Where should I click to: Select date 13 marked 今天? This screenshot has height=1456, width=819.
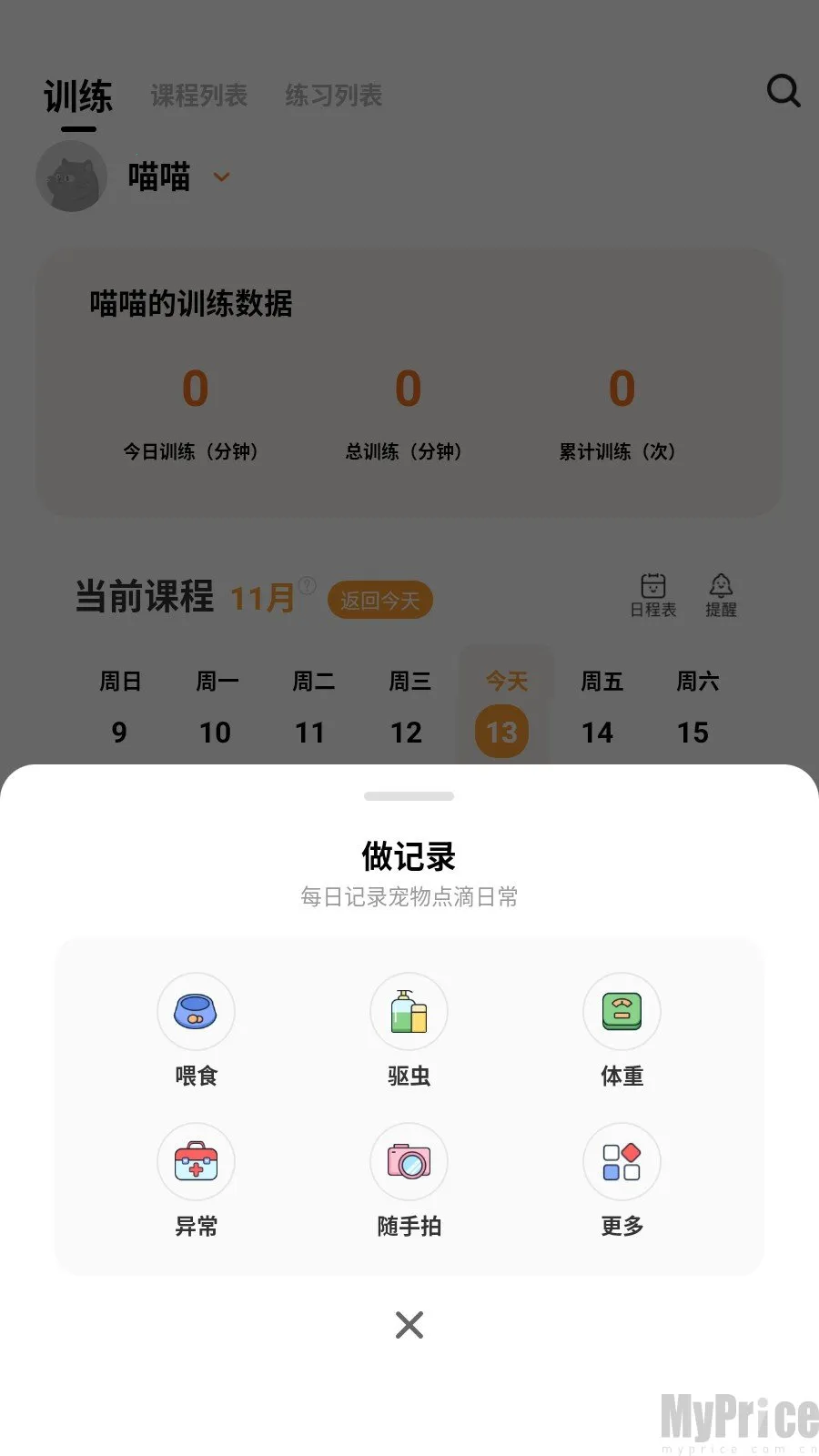click(502, 731)
